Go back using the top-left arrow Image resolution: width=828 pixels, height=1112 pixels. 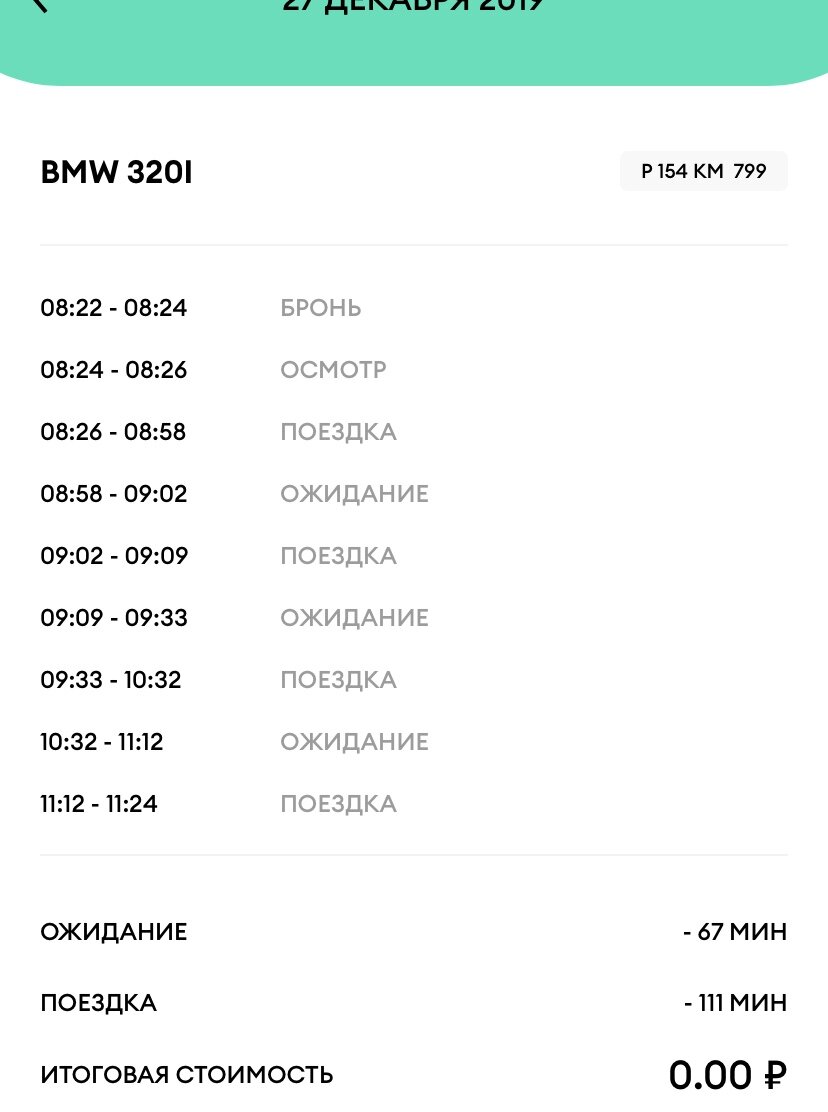point(40,4)
